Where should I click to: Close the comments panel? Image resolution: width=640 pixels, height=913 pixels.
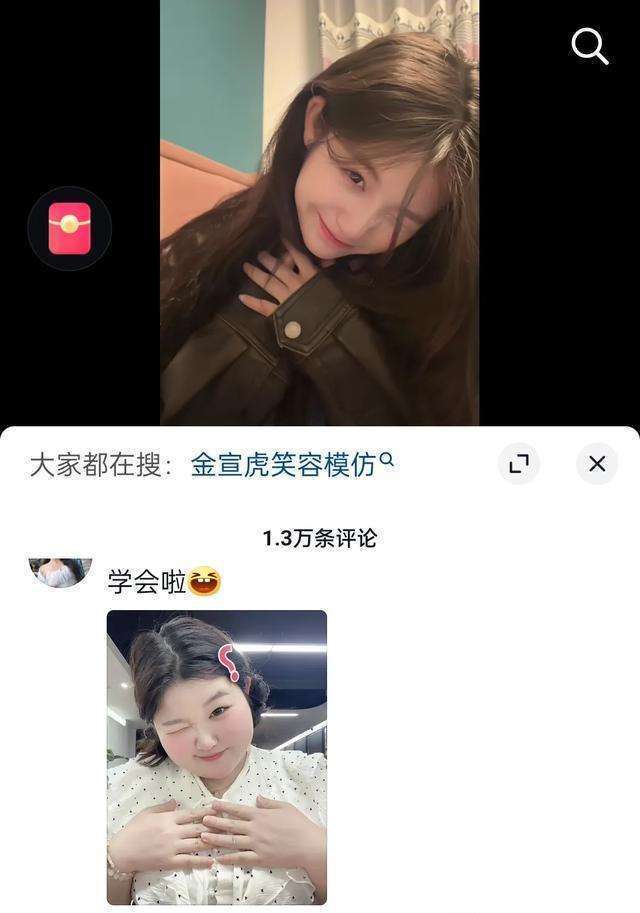597,464
